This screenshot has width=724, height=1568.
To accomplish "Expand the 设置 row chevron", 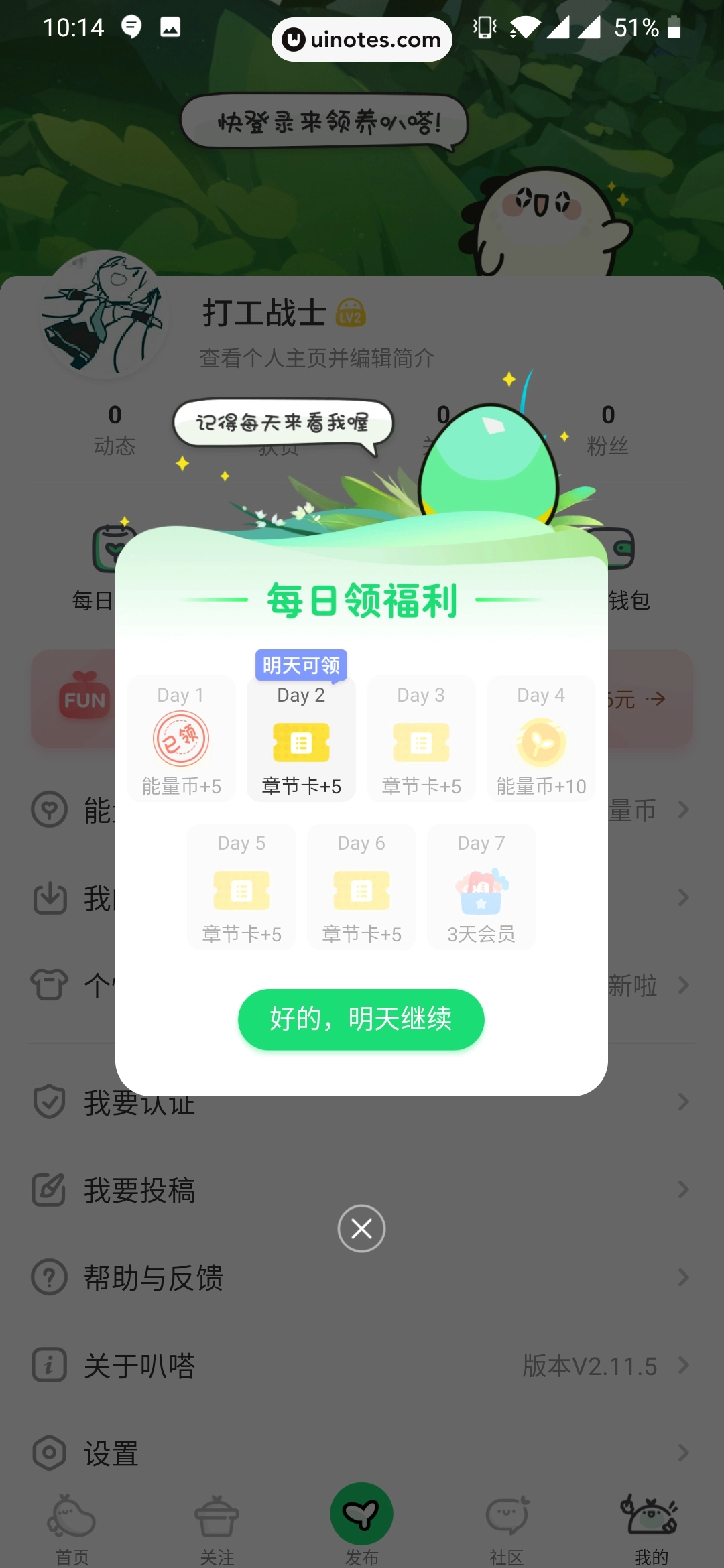I will [682, 1453].
